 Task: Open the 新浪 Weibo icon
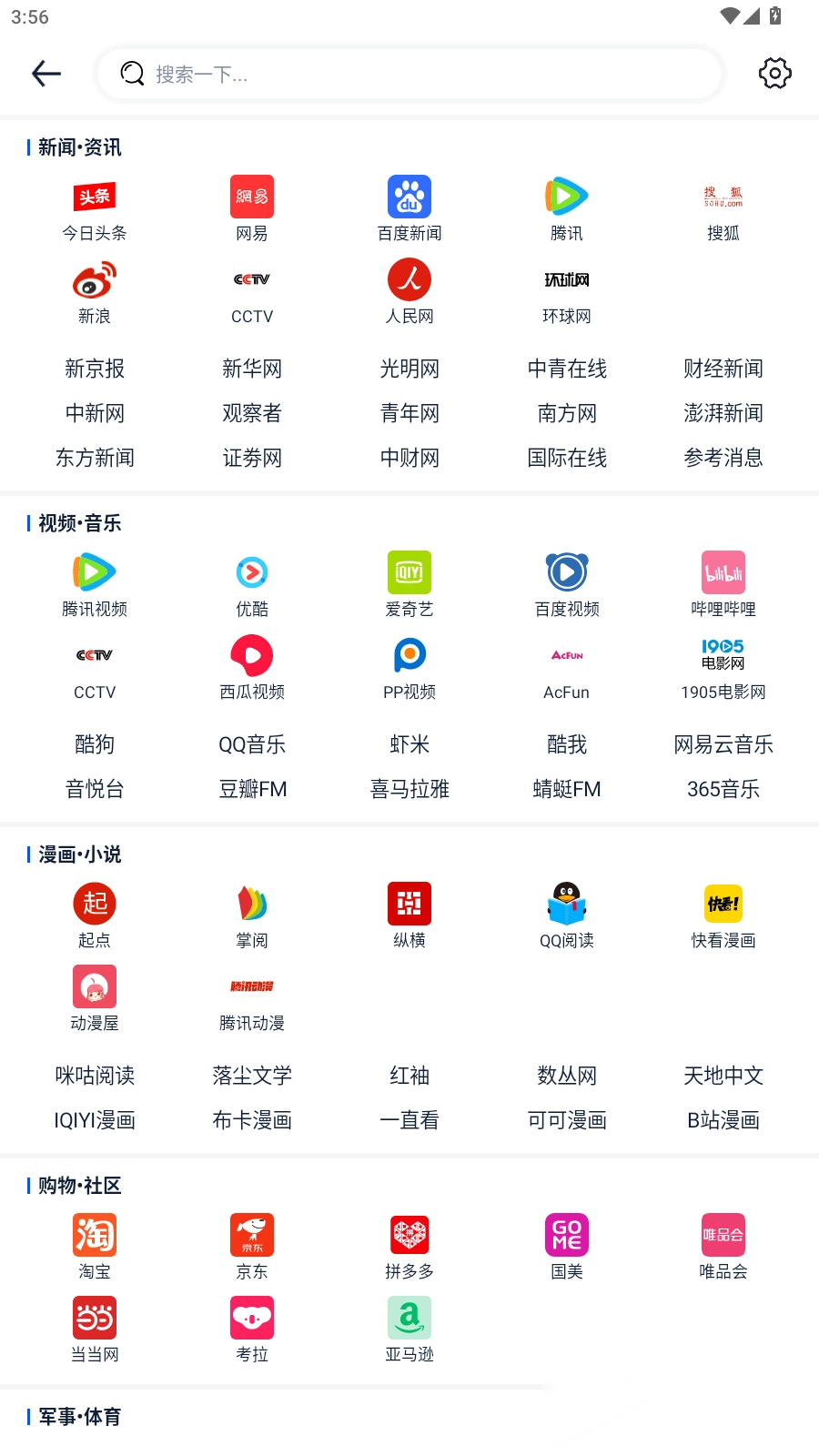click(x=95, y=279)
